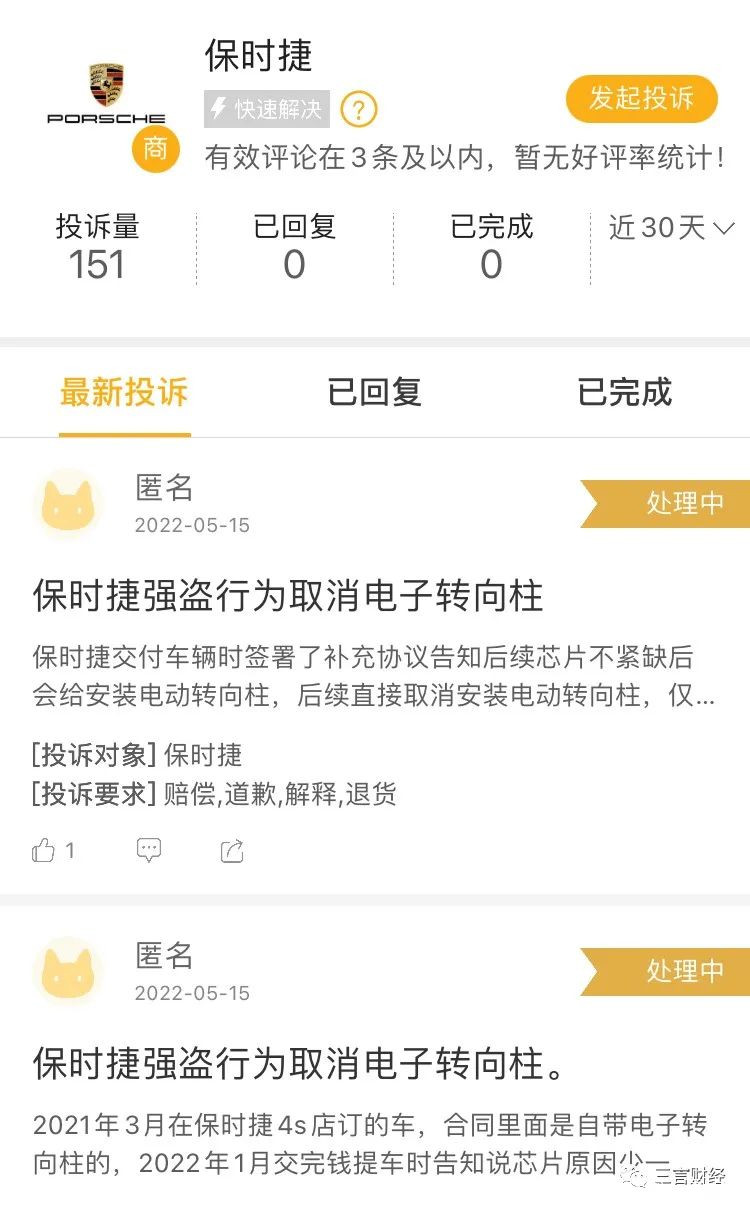This screenshot has height=1209, width=750.
Task: Open complaint 保时捷强盗行为取消电子转向柱
Action: click(288, 597)
